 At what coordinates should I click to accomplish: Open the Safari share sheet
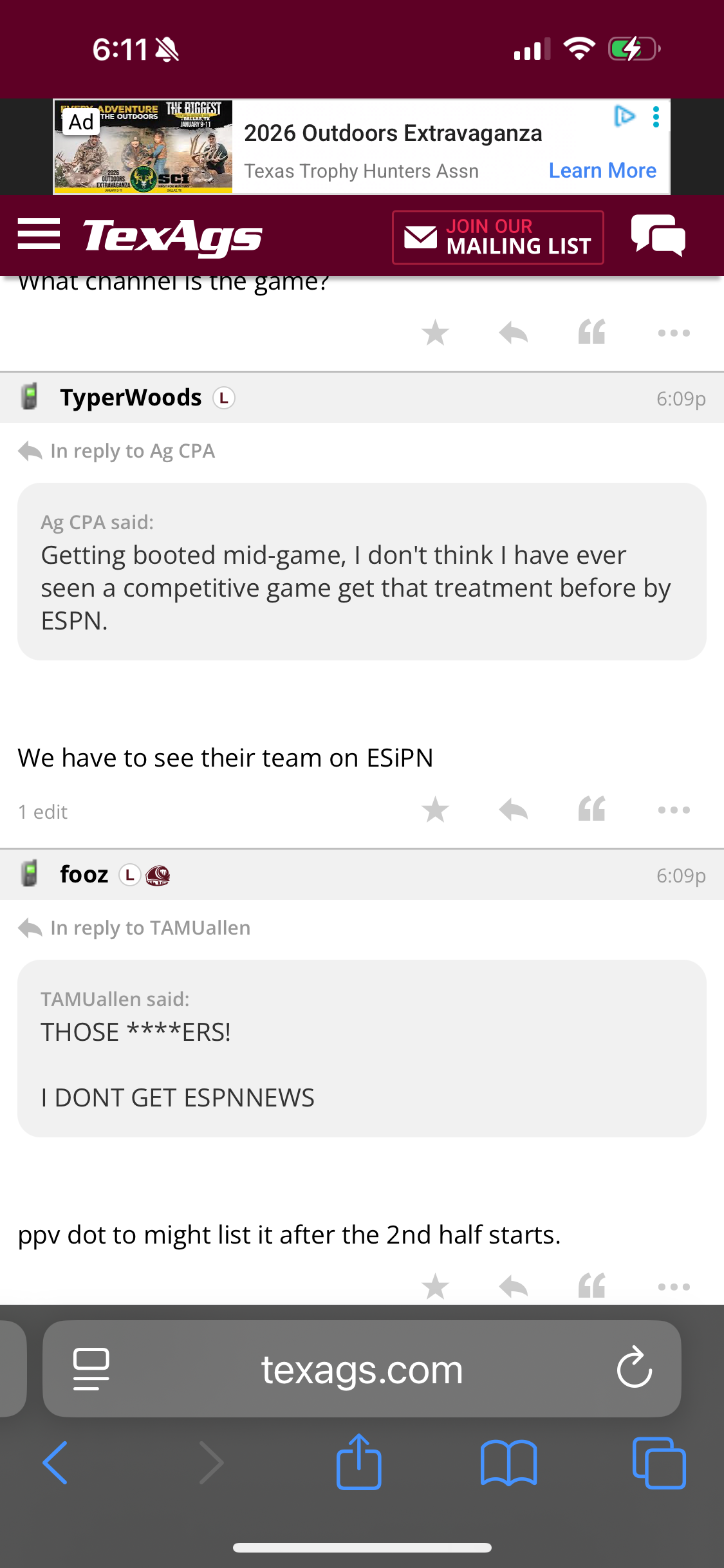(358, 1462)
